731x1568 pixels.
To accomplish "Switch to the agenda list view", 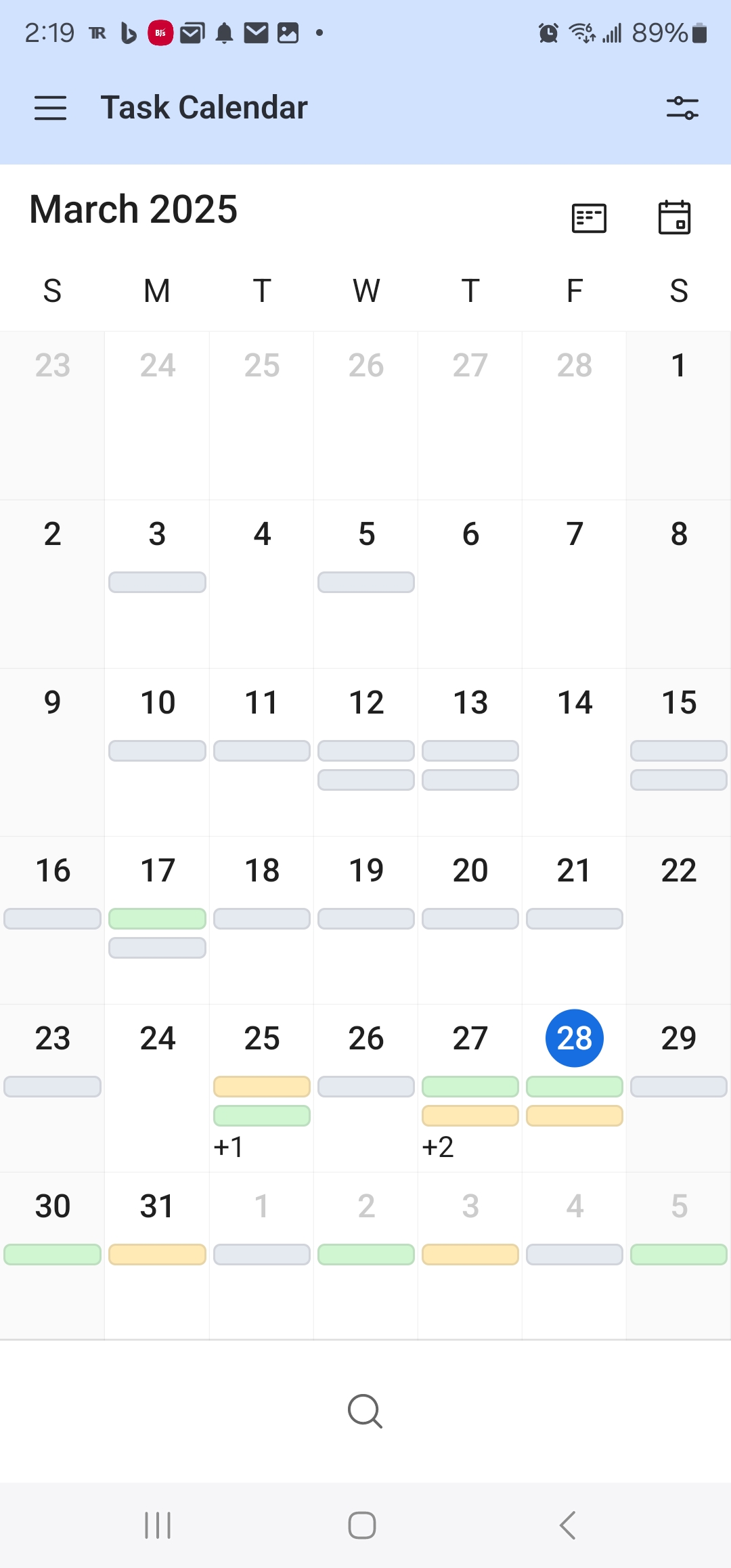I will click(589, 218).
